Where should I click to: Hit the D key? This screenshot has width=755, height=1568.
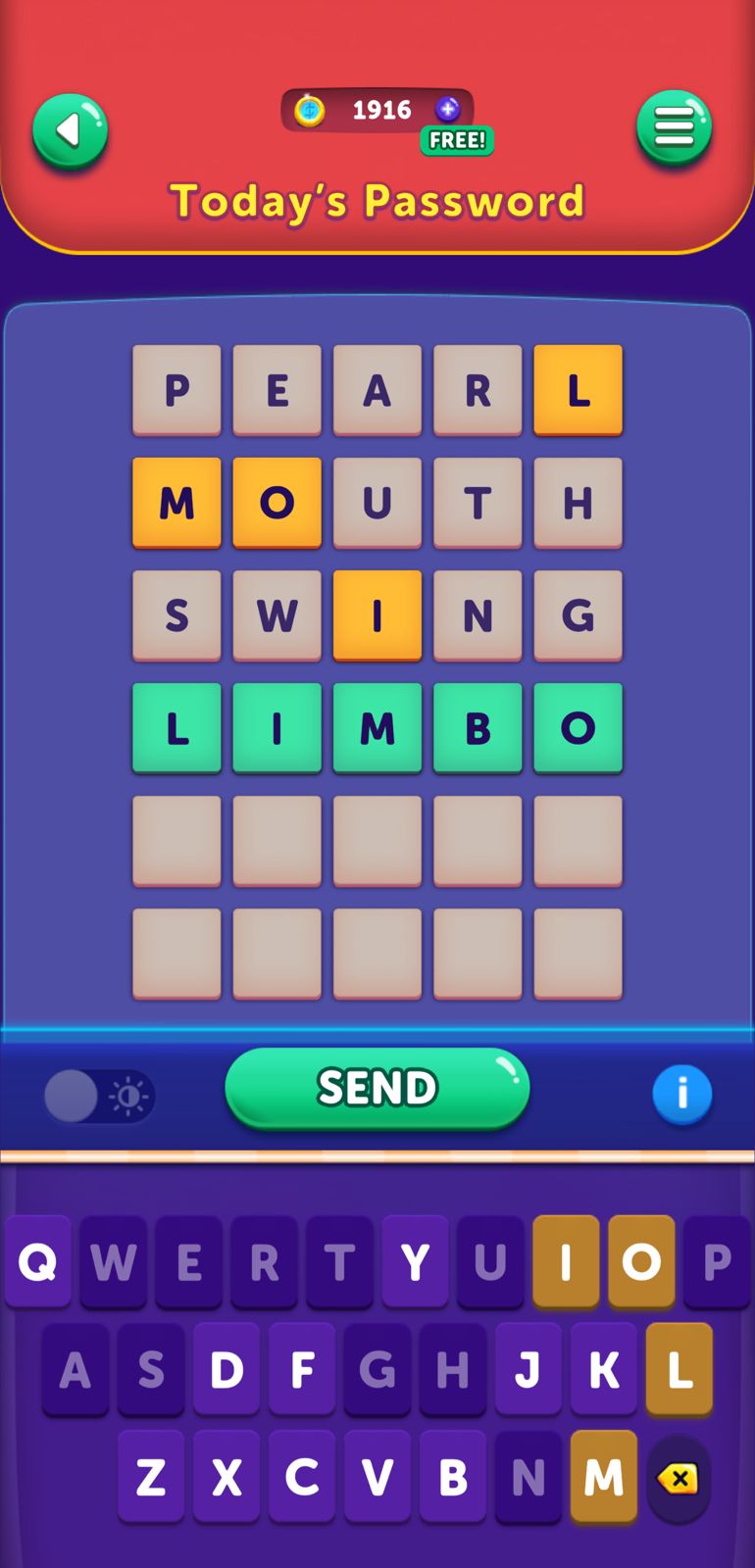226,1369
